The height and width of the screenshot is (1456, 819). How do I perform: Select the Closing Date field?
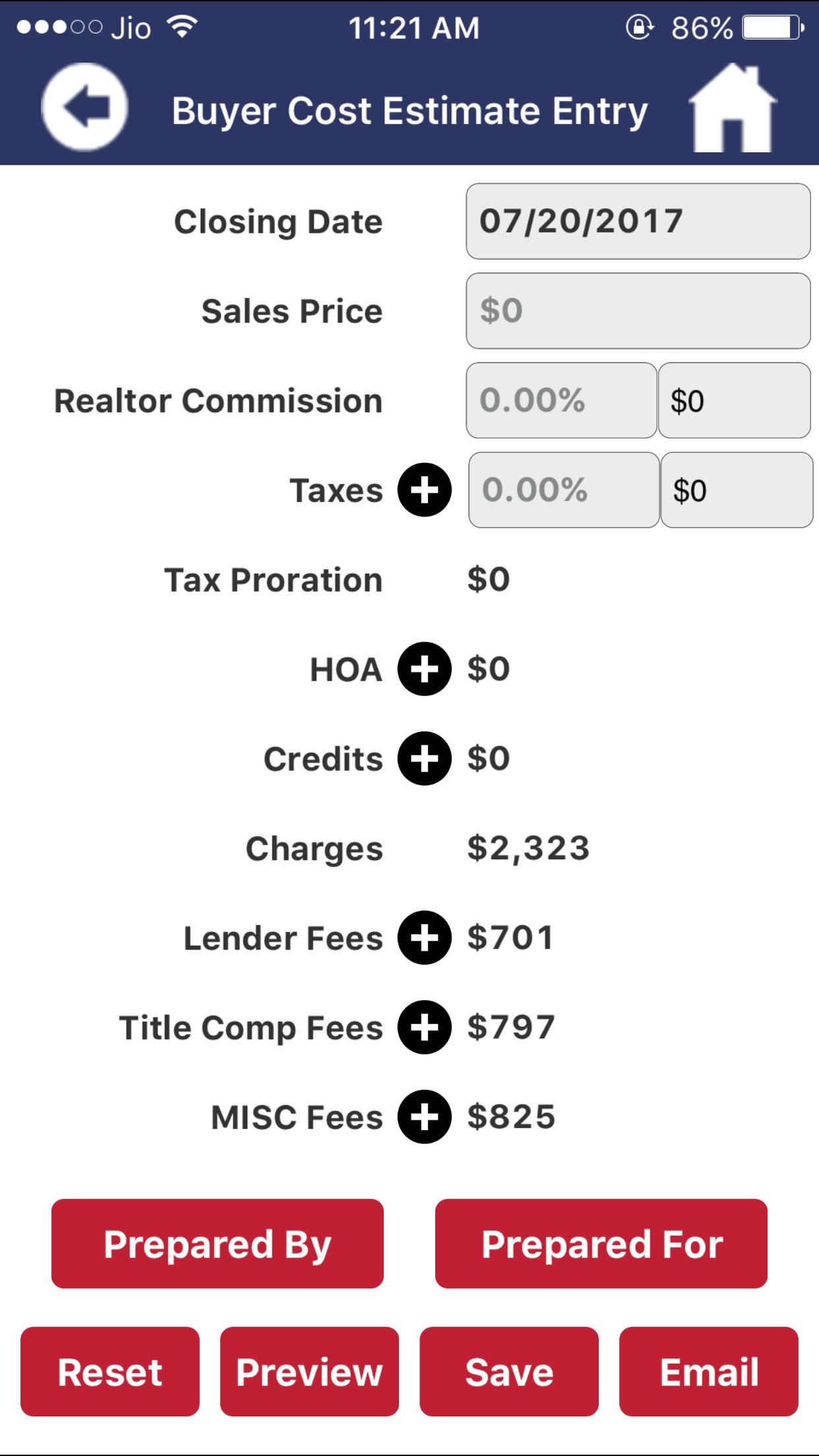pyautogui.click(x=638, y=221)
